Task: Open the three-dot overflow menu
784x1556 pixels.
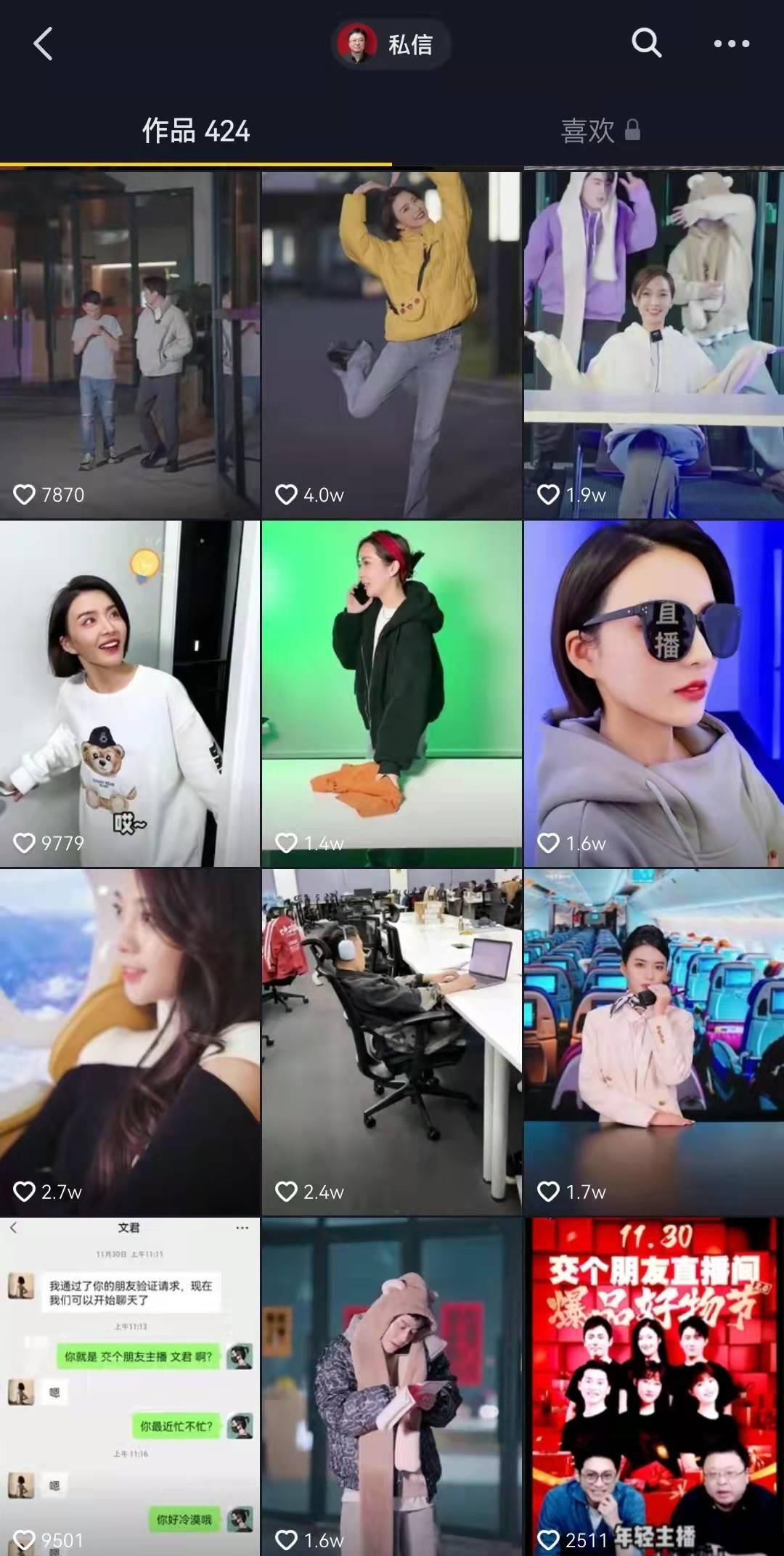Action: coord(731,44)
